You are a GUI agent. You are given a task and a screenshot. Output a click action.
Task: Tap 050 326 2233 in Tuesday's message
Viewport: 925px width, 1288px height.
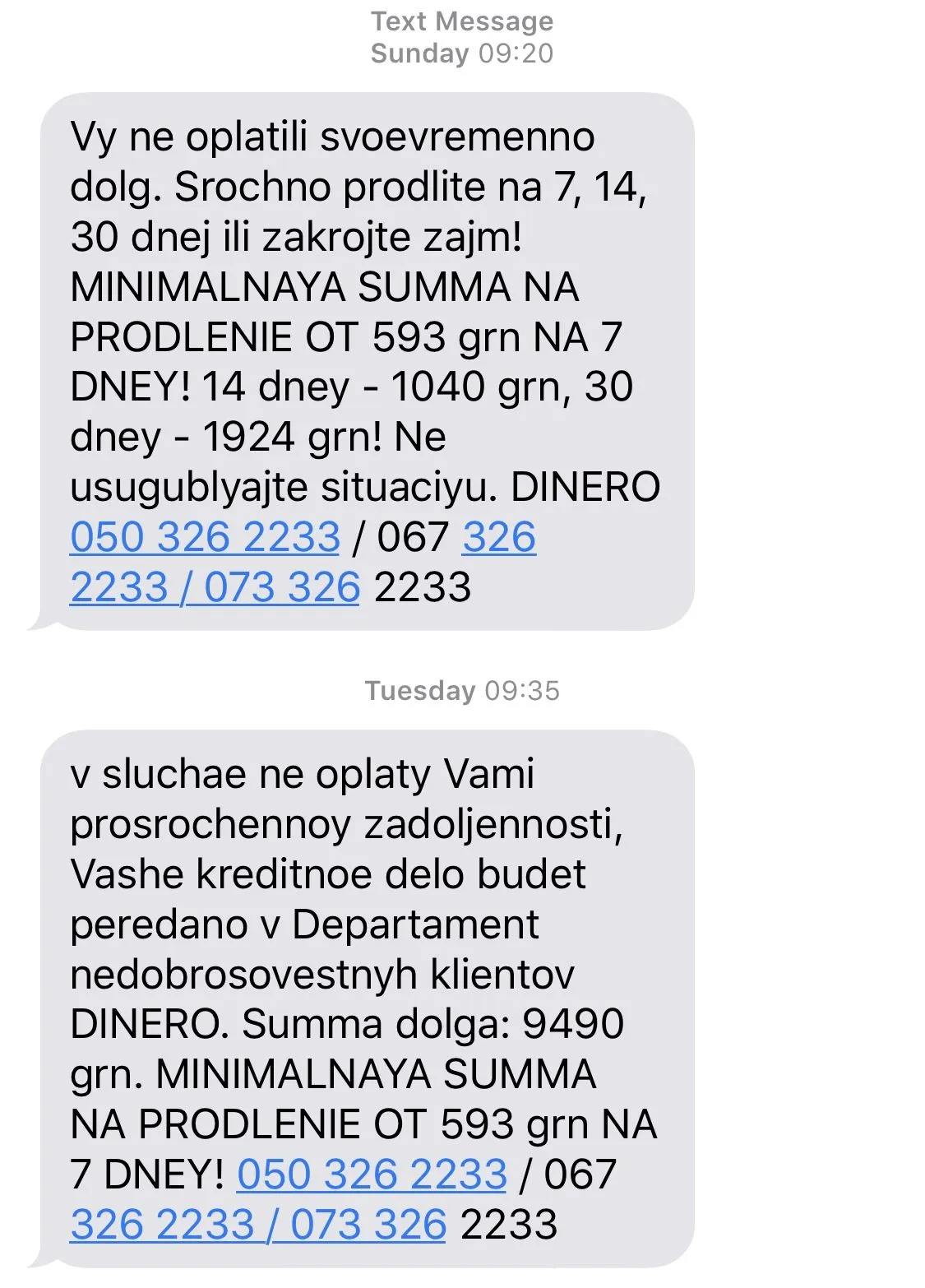click(x=372, y=1174)
